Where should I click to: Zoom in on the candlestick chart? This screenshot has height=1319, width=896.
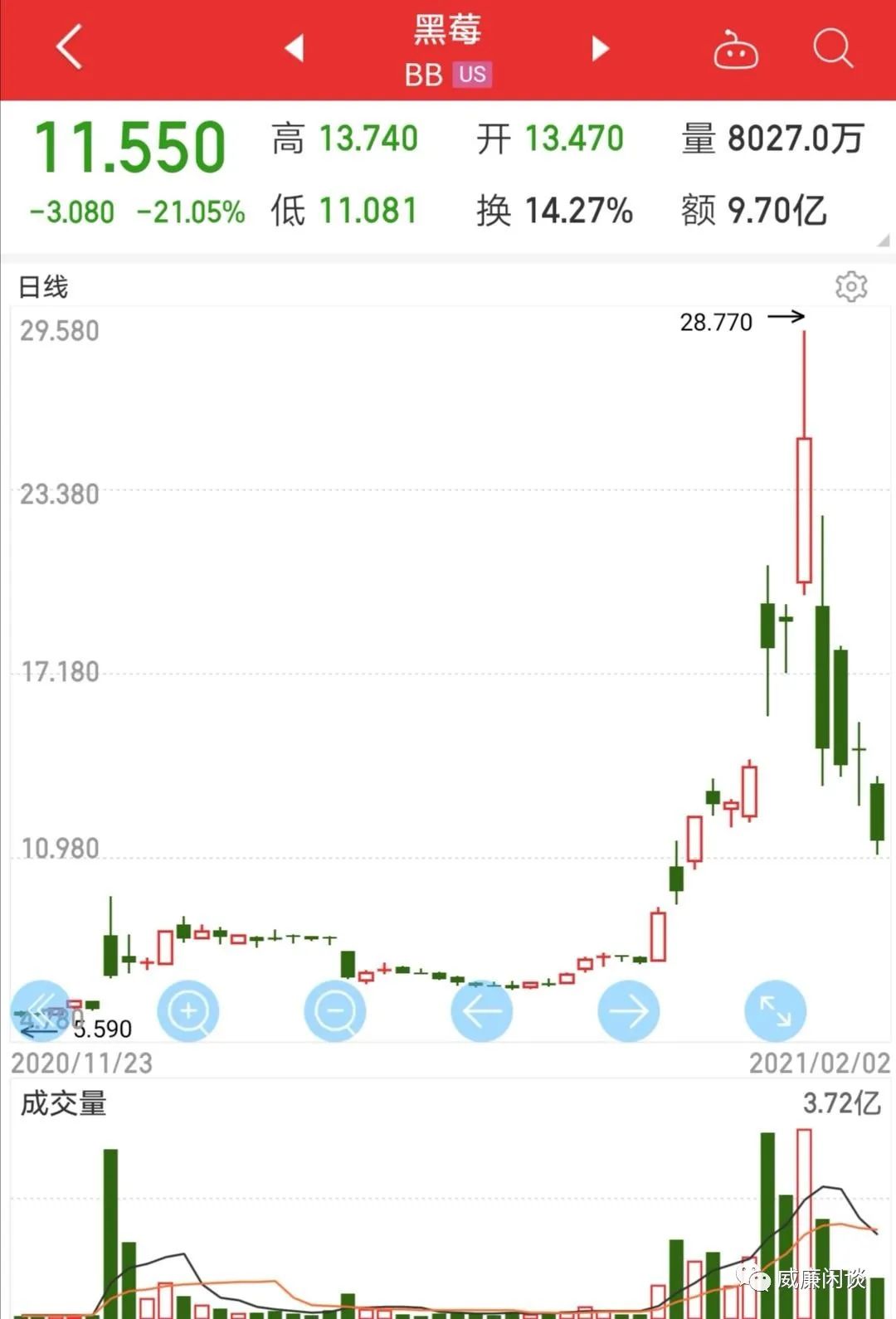point(188,1010)
